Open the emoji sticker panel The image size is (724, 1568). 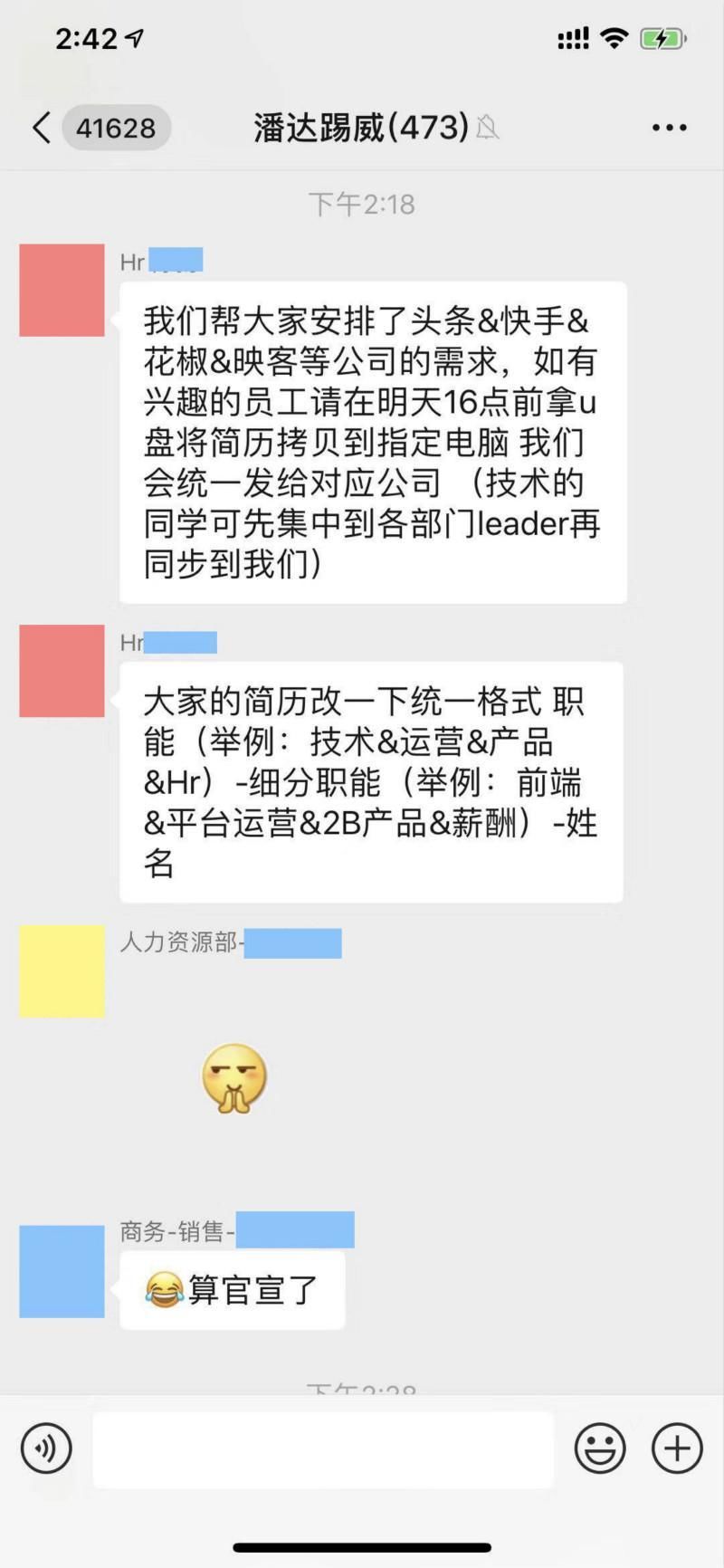click(x=600, y=1448)
